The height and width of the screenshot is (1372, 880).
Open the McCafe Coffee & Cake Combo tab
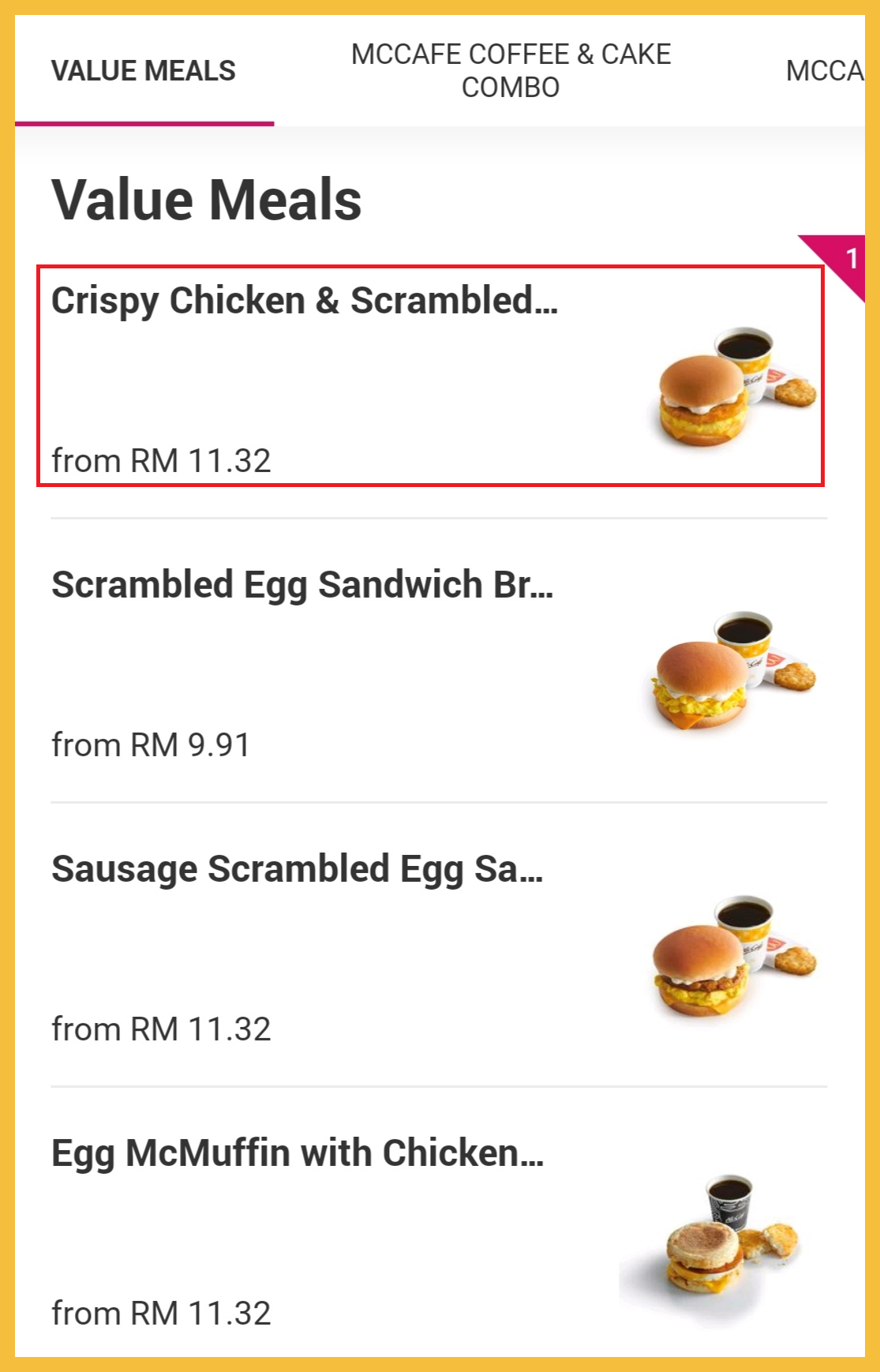pyautogui.click(x=511, y=71)
